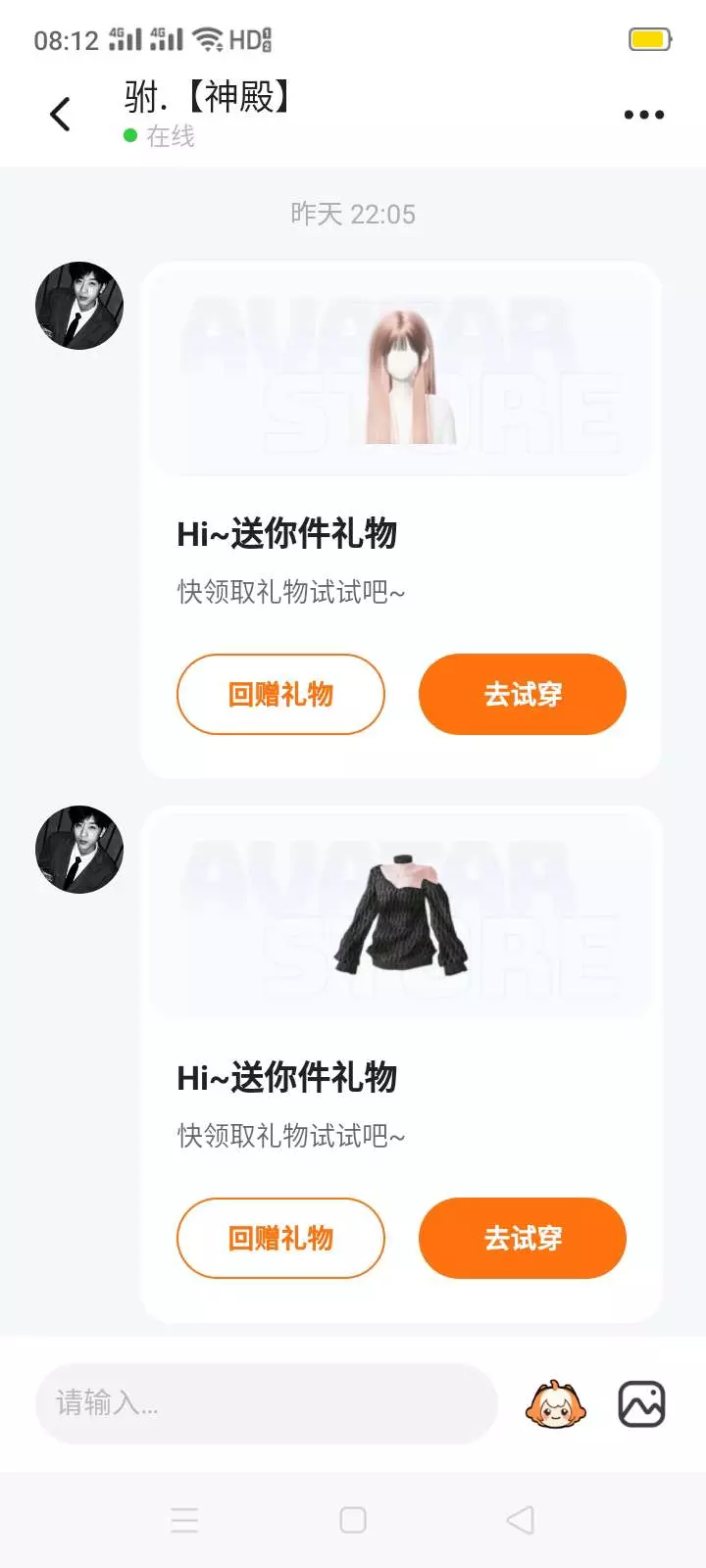Open the sticker emoji picker
The image size is (706, 1568).
tap(557, 1404)
